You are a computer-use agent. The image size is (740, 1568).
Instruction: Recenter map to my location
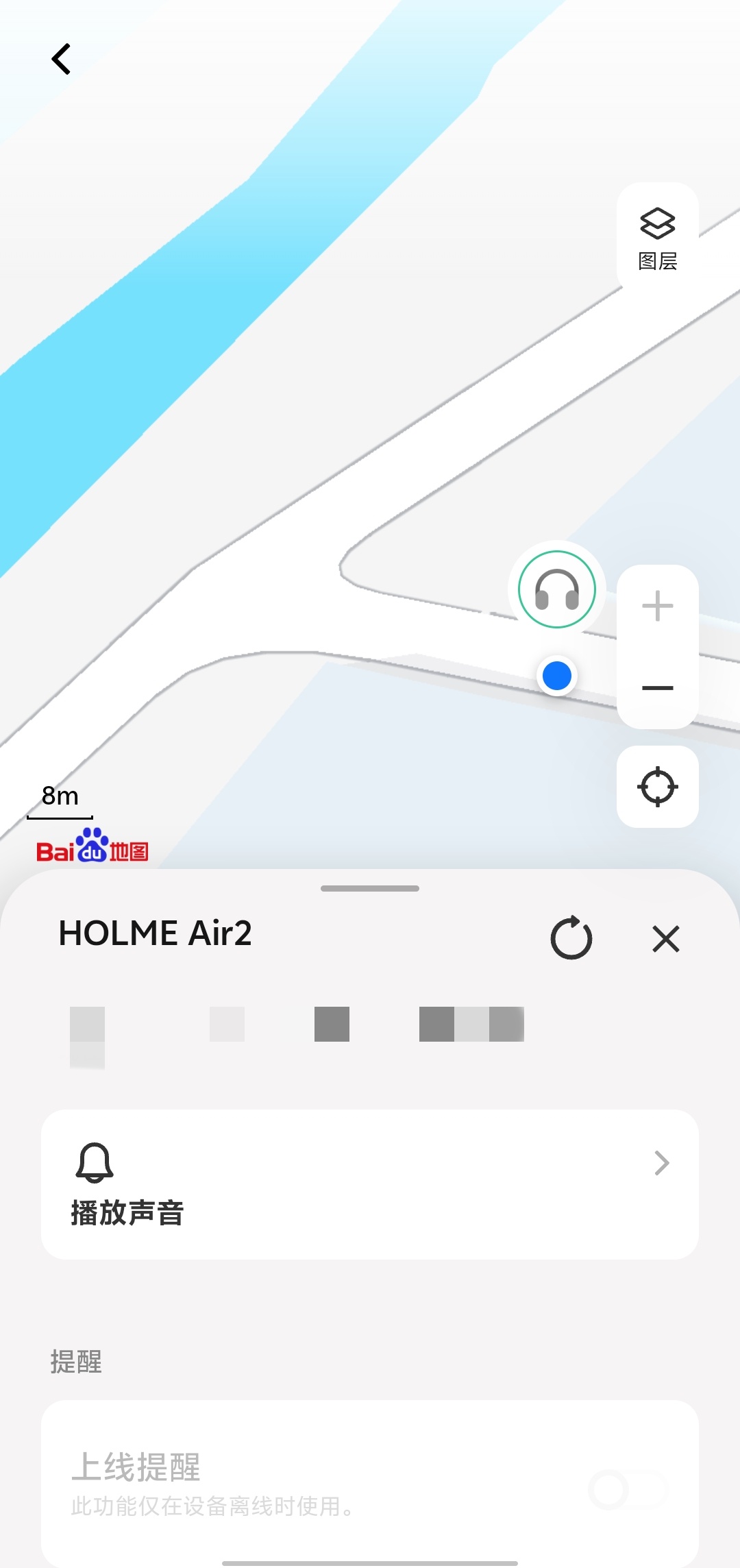[x=658, y=787]
